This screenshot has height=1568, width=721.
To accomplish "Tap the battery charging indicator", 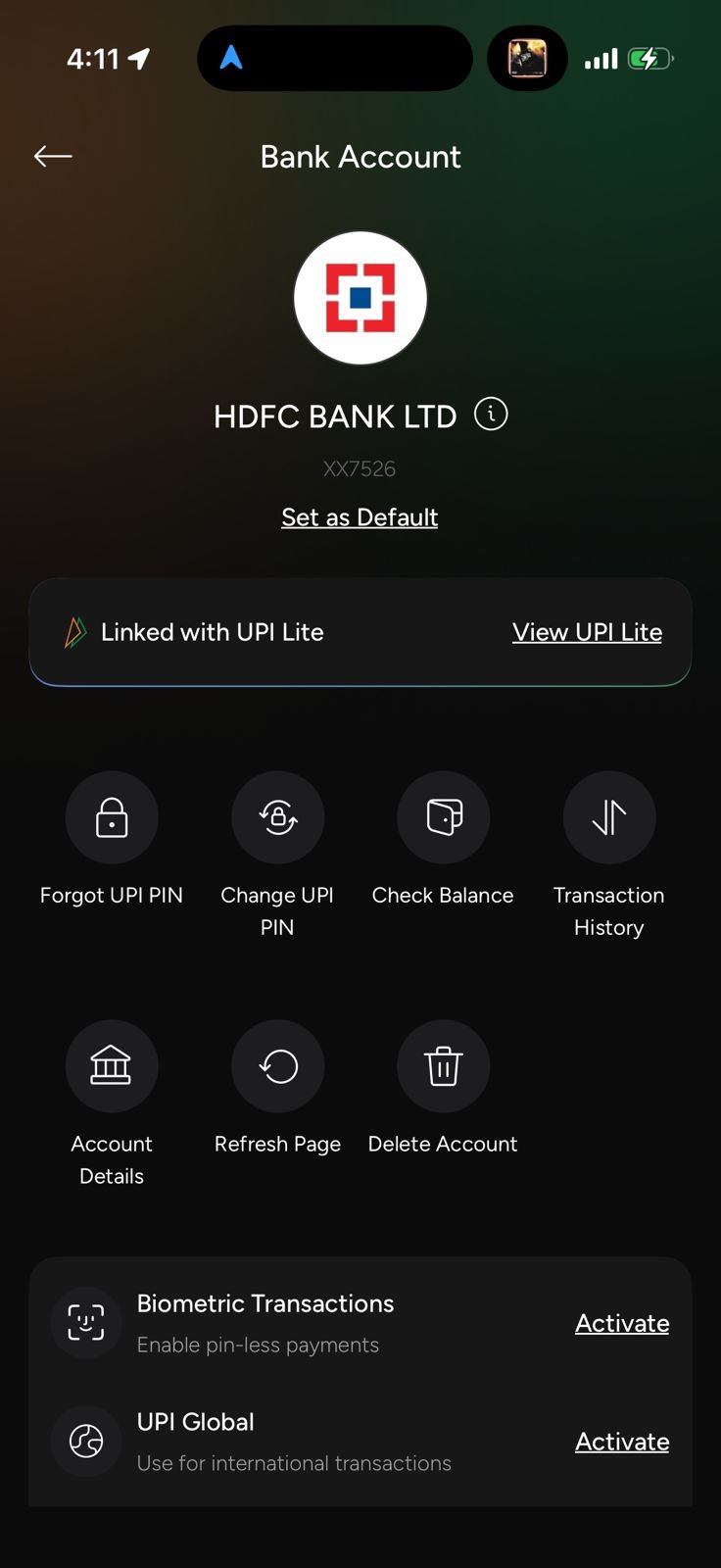I will [x=648, y=58].
